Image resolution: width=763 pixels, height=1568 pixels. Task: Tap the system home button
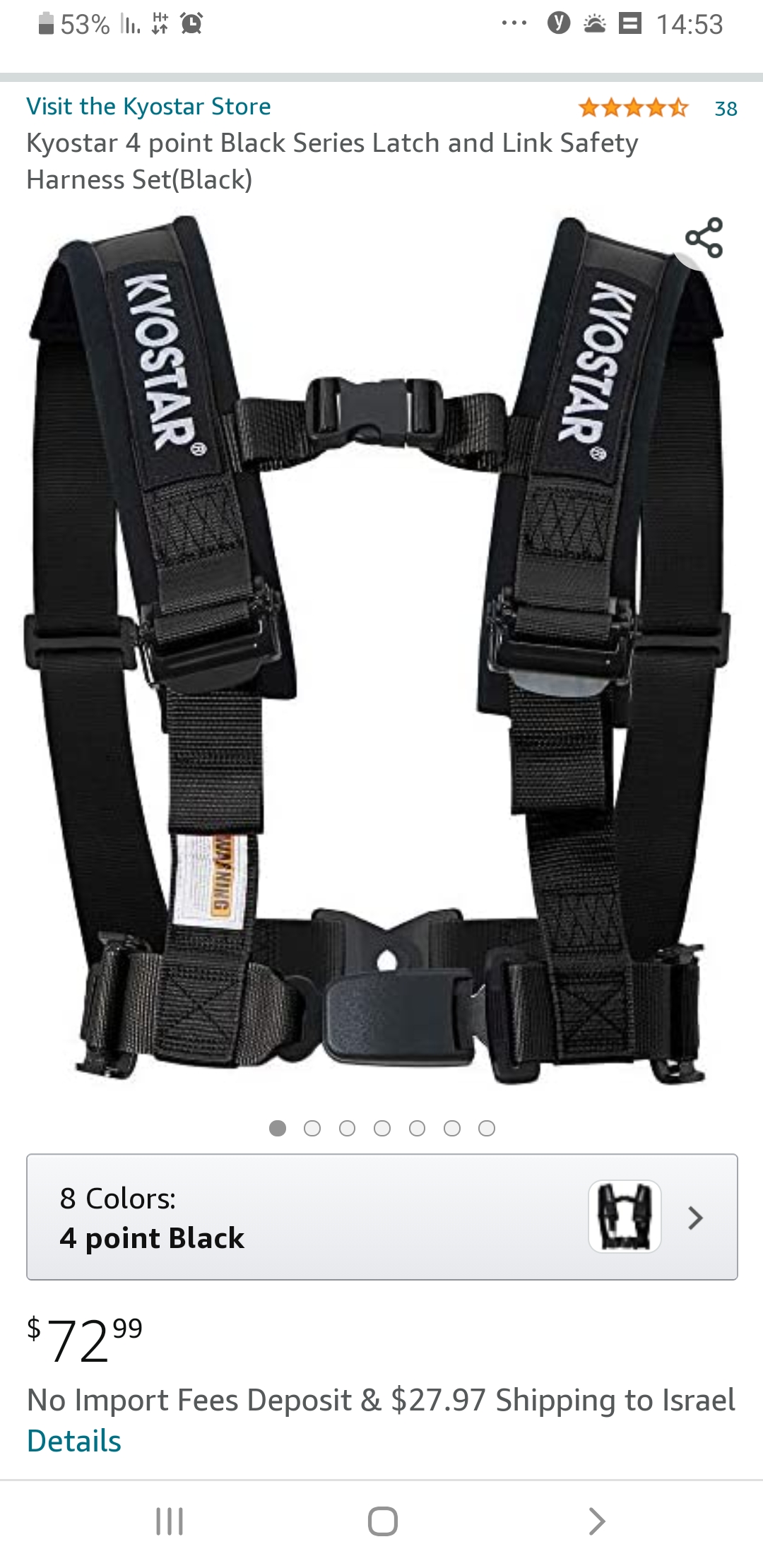click(x=382, y=1521)
